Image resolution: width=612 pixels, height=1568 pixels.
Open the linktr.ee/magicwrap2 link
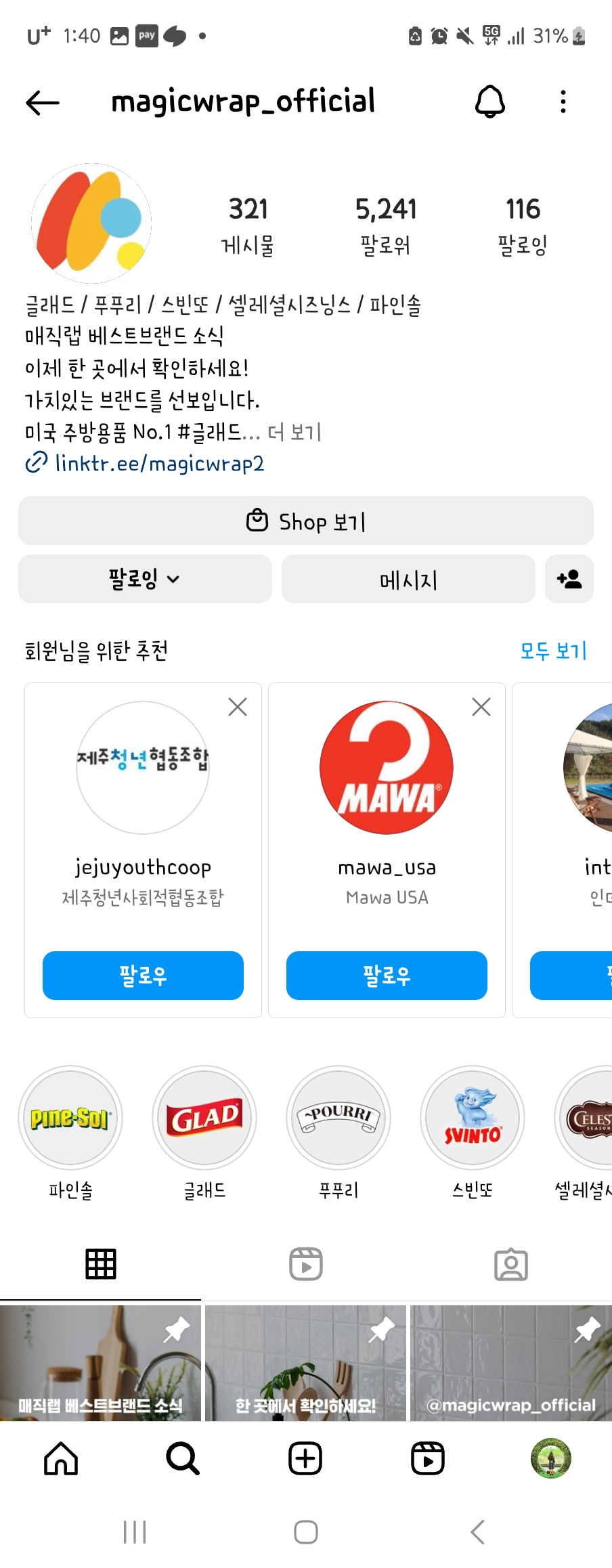pos(159,464)
